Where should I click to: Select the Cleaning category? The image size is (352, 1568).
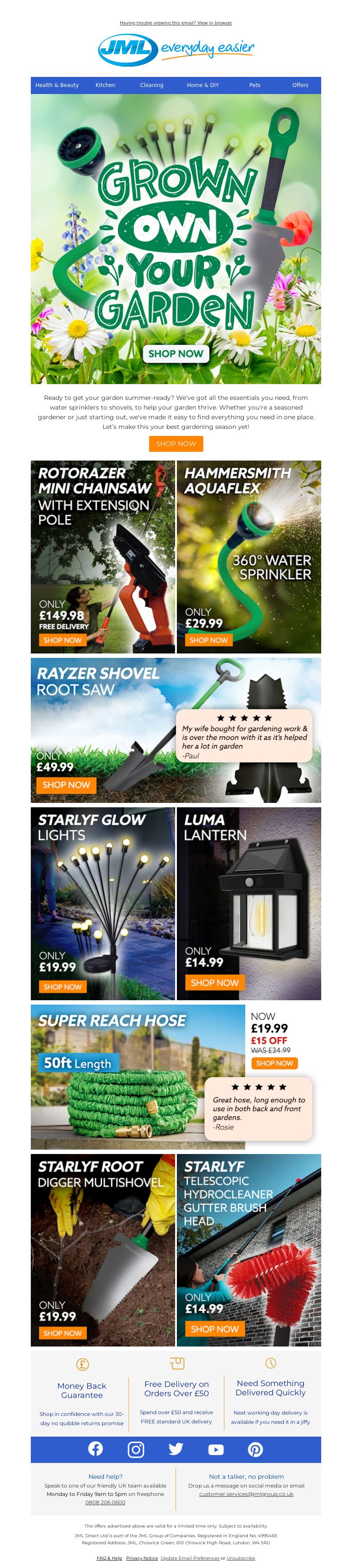pos(152,85)
